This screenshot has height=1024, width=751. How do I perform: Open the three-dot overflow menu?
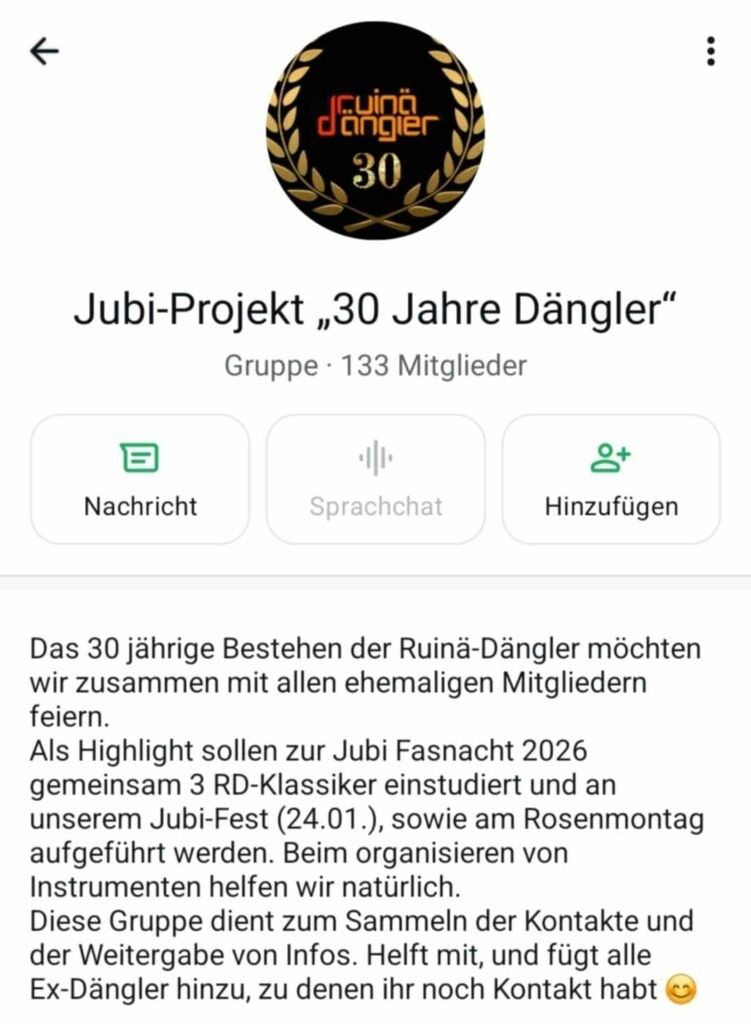[710, 51]
